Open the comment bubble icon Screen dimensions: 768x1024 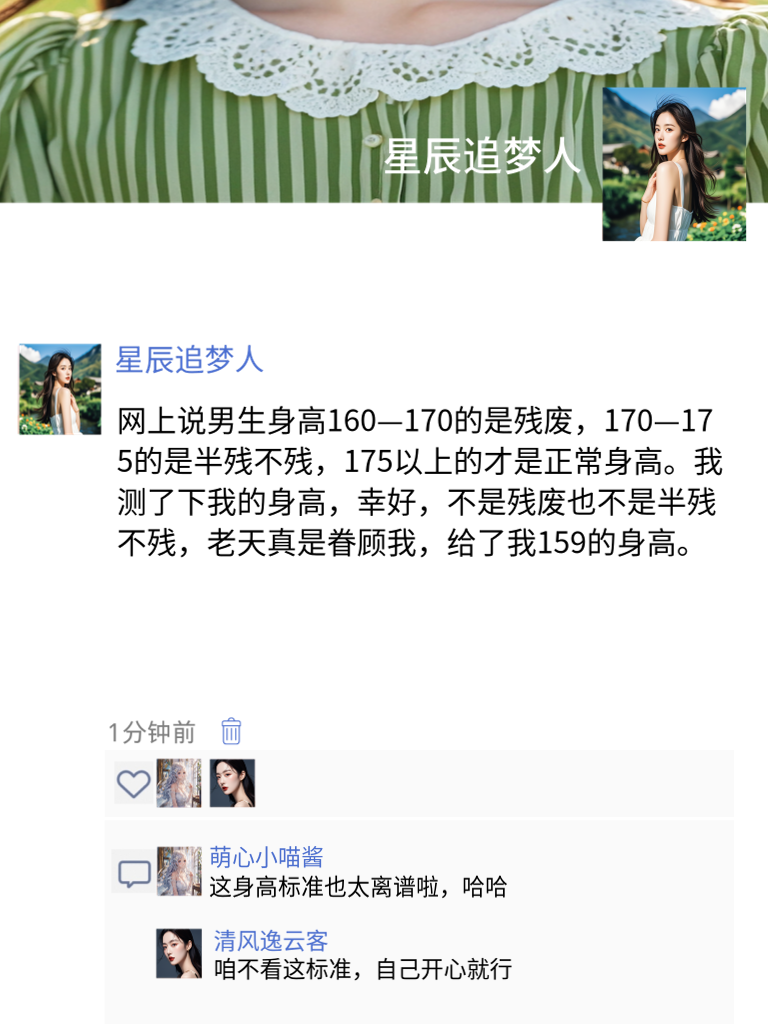pyautogui.click(x=133, y=873)
